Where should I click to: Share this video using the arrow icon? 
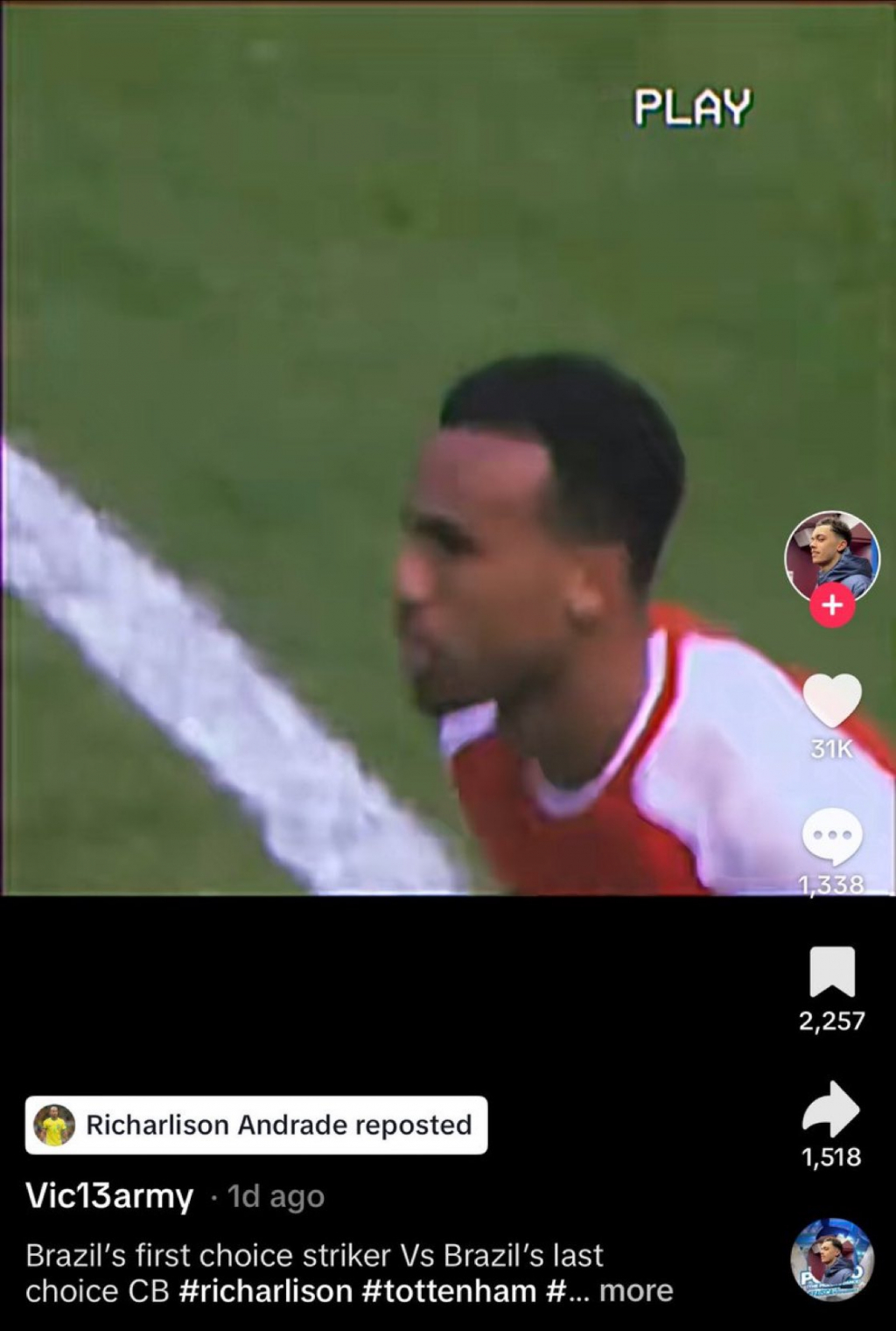click(x=831, y=1110)
